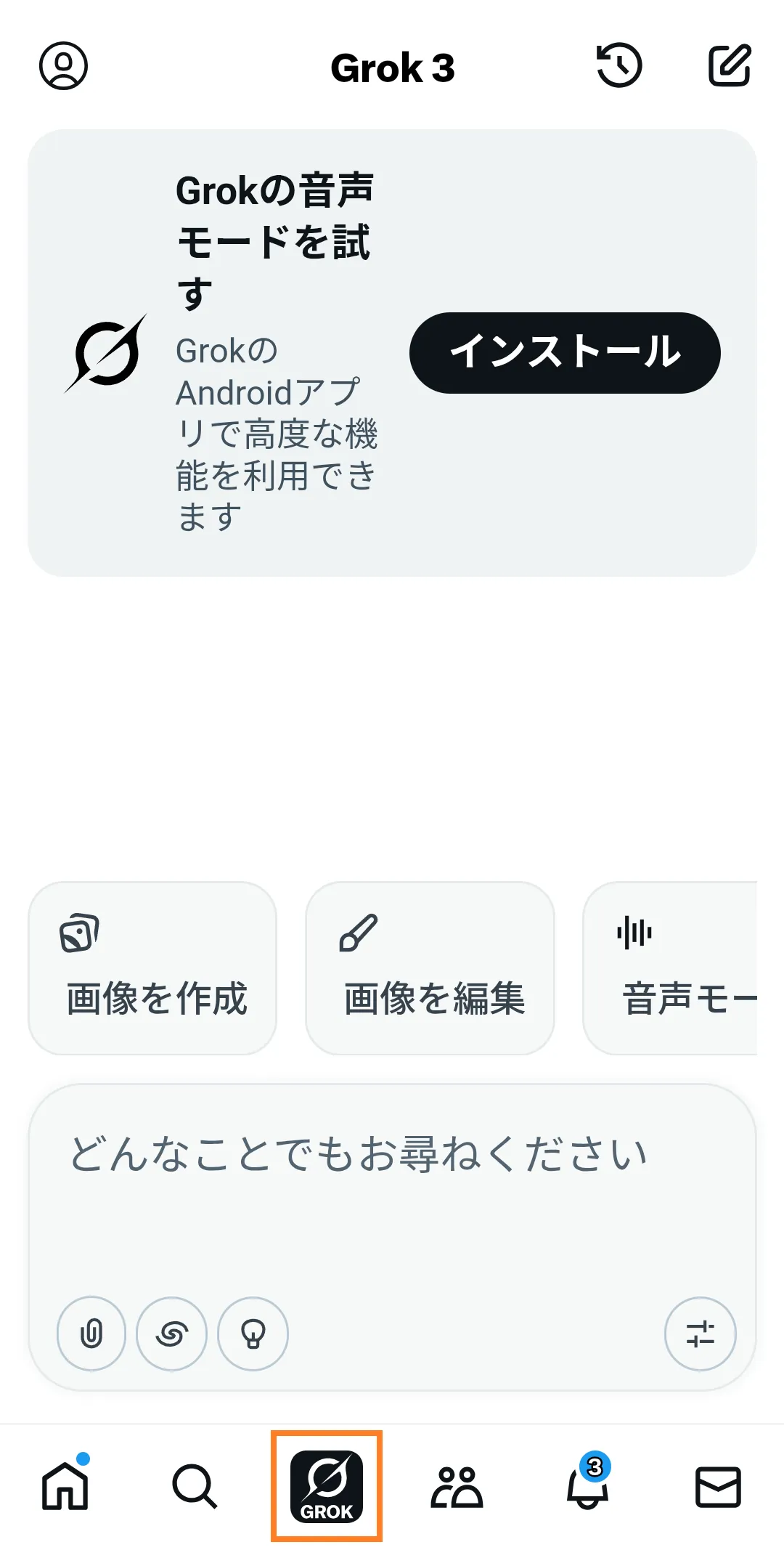Select the 画像を作成 card
This screenshot has height=1558, width=784.
152,968
